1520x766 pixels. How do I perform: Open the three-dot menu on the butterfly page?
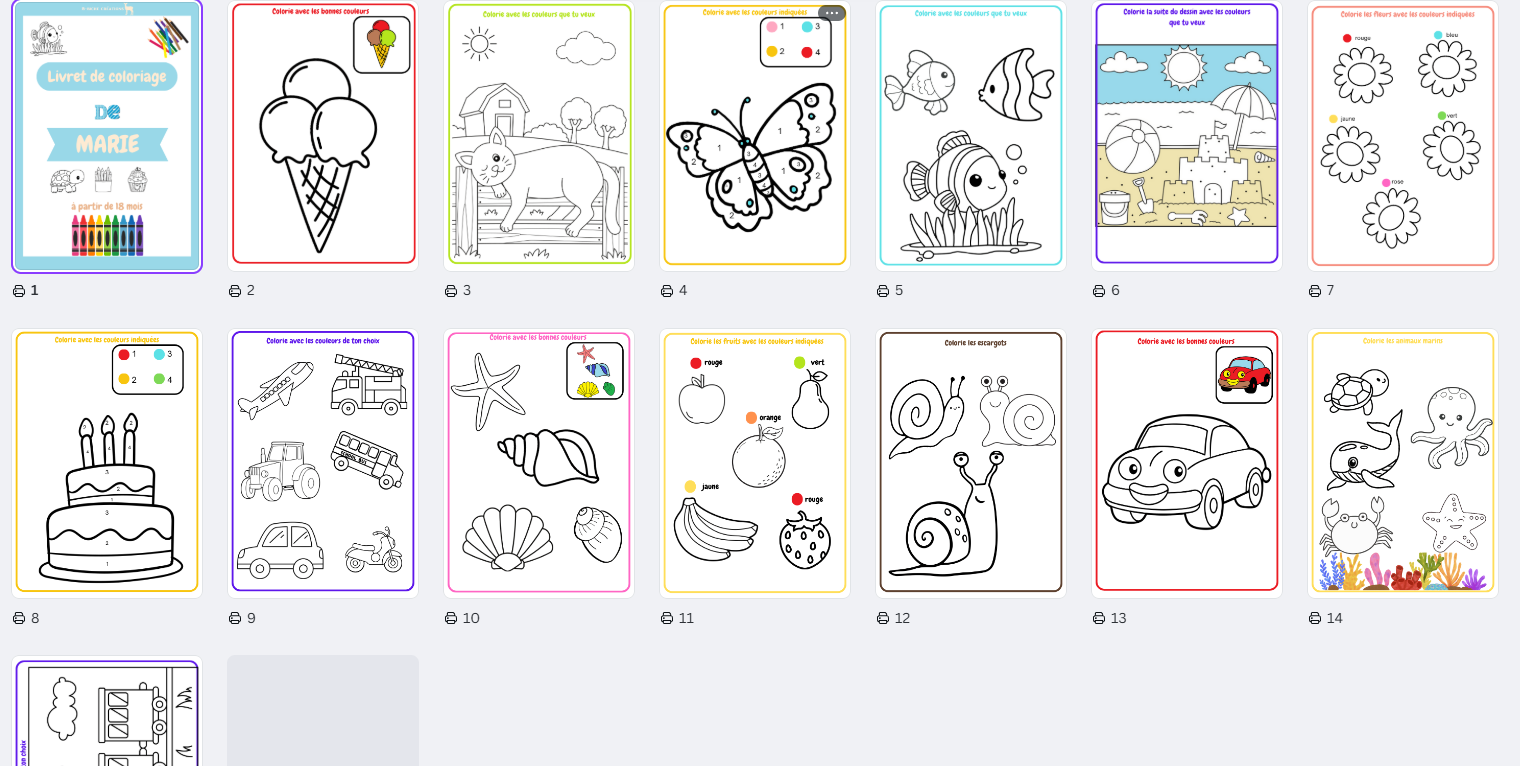pyautogui.click(x=831, y=13)
